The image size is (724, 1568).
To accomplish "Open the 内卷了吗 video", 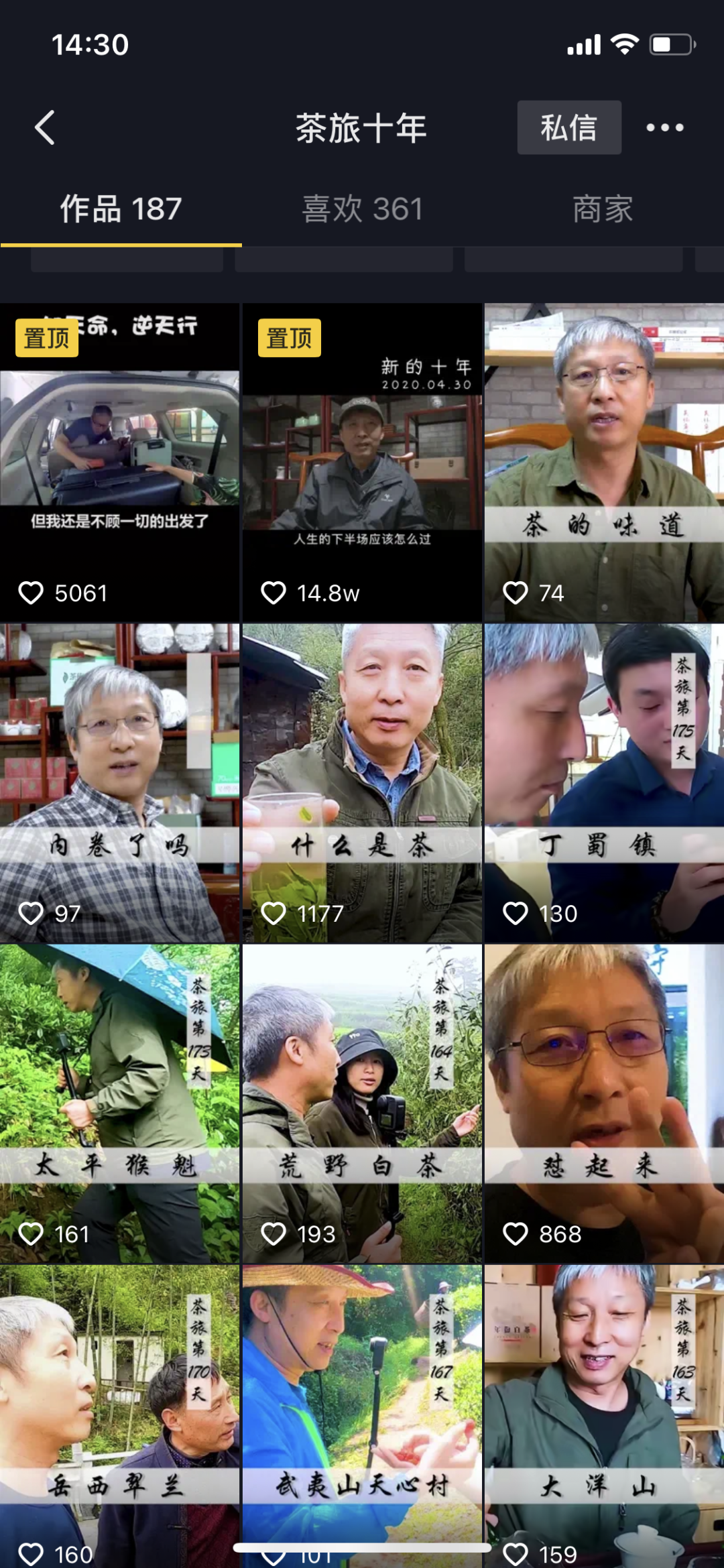I will pos(119,783).
